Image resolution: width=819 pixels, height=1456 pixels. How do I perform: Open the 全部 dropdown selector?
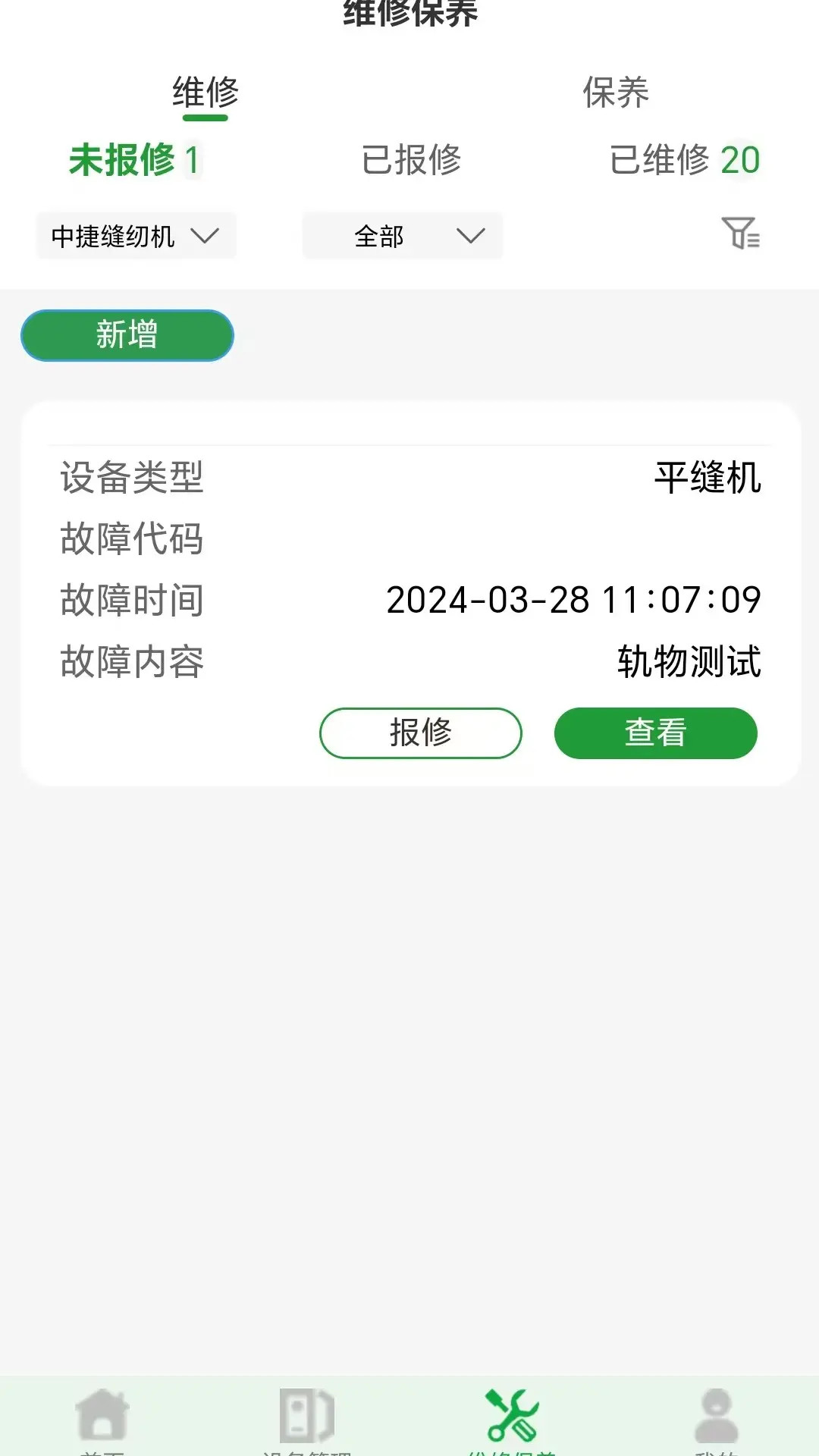click(x=402, y=236)
